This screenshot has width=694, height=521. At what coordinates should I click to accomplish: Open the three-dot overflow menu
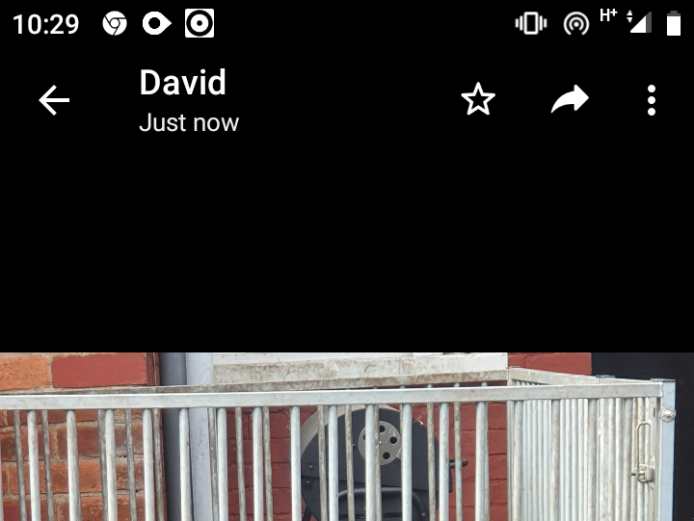pyautogui.click(x=651, y=100)
